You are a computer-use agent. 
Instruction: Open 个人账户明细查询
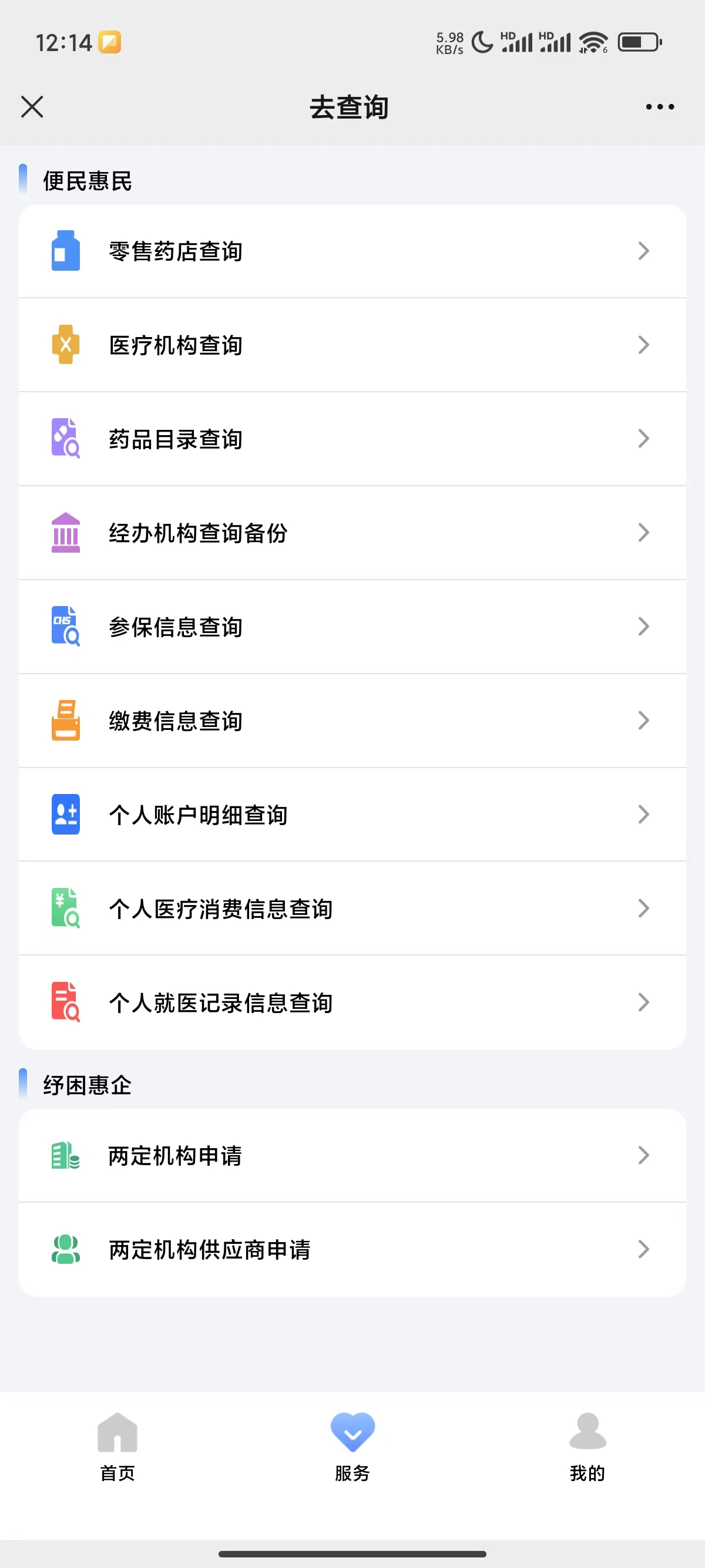click(352, 815)
